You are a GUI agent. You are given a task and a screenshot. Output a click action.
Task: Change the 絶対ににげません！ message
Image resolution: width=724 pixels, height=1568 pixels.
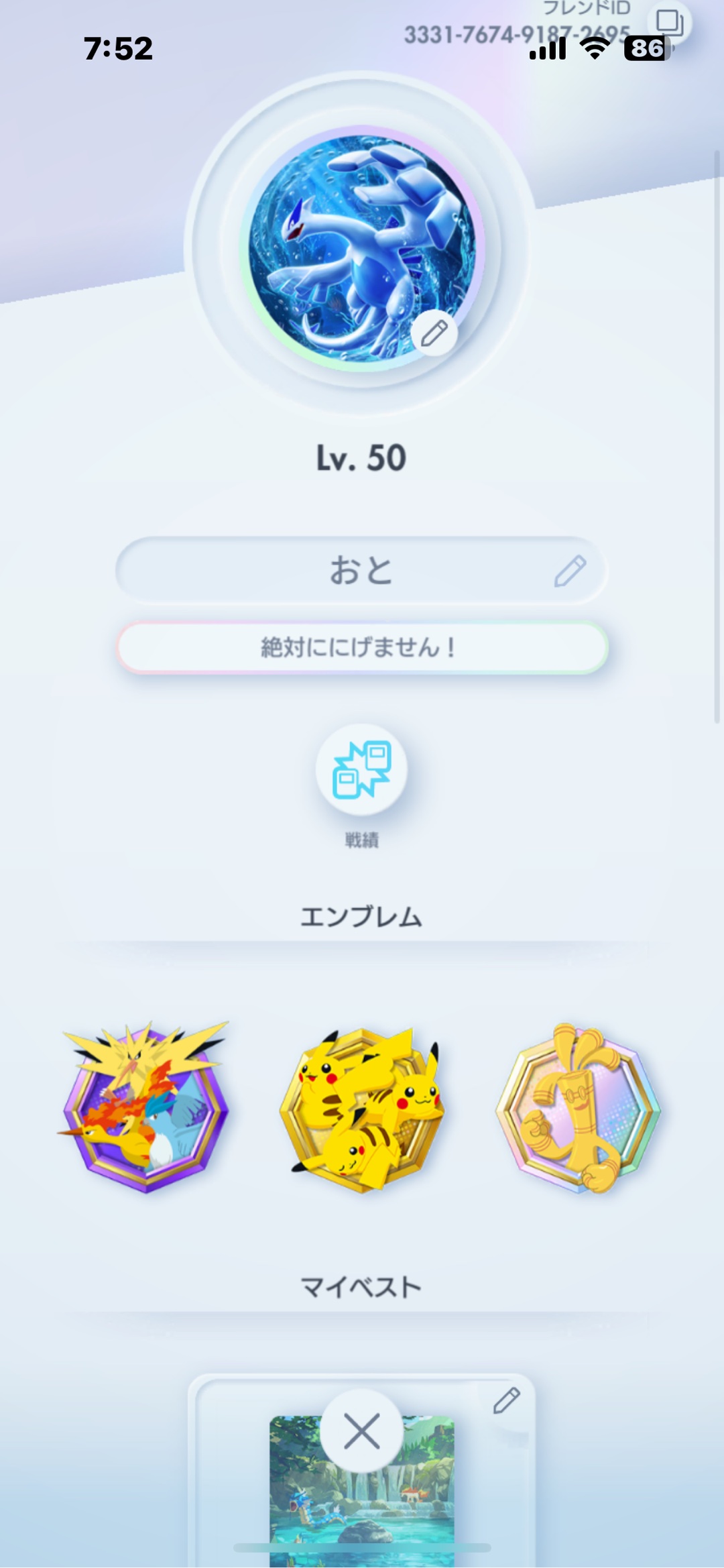(362, 647)
